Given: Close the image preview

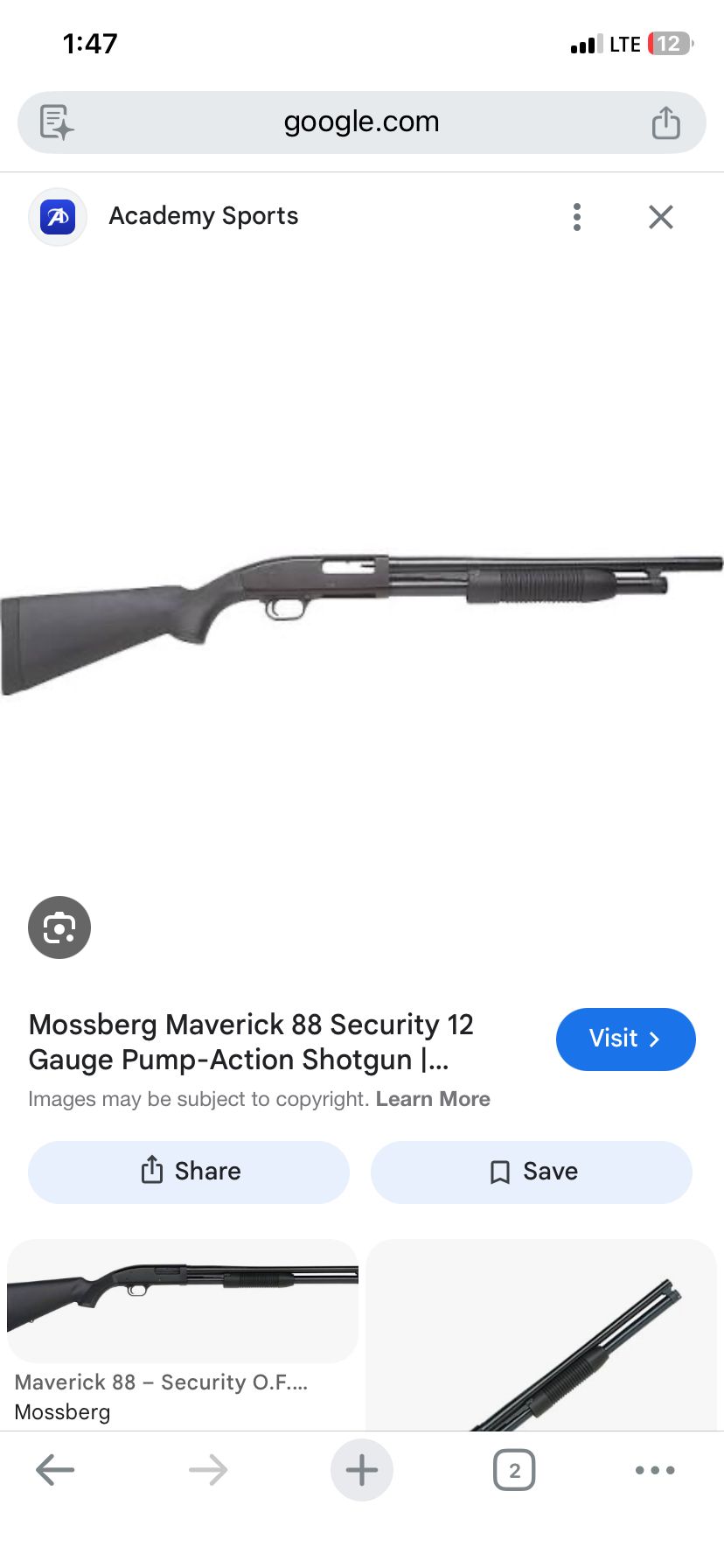Looking at the screenshot, I should (x=660, y=216).
